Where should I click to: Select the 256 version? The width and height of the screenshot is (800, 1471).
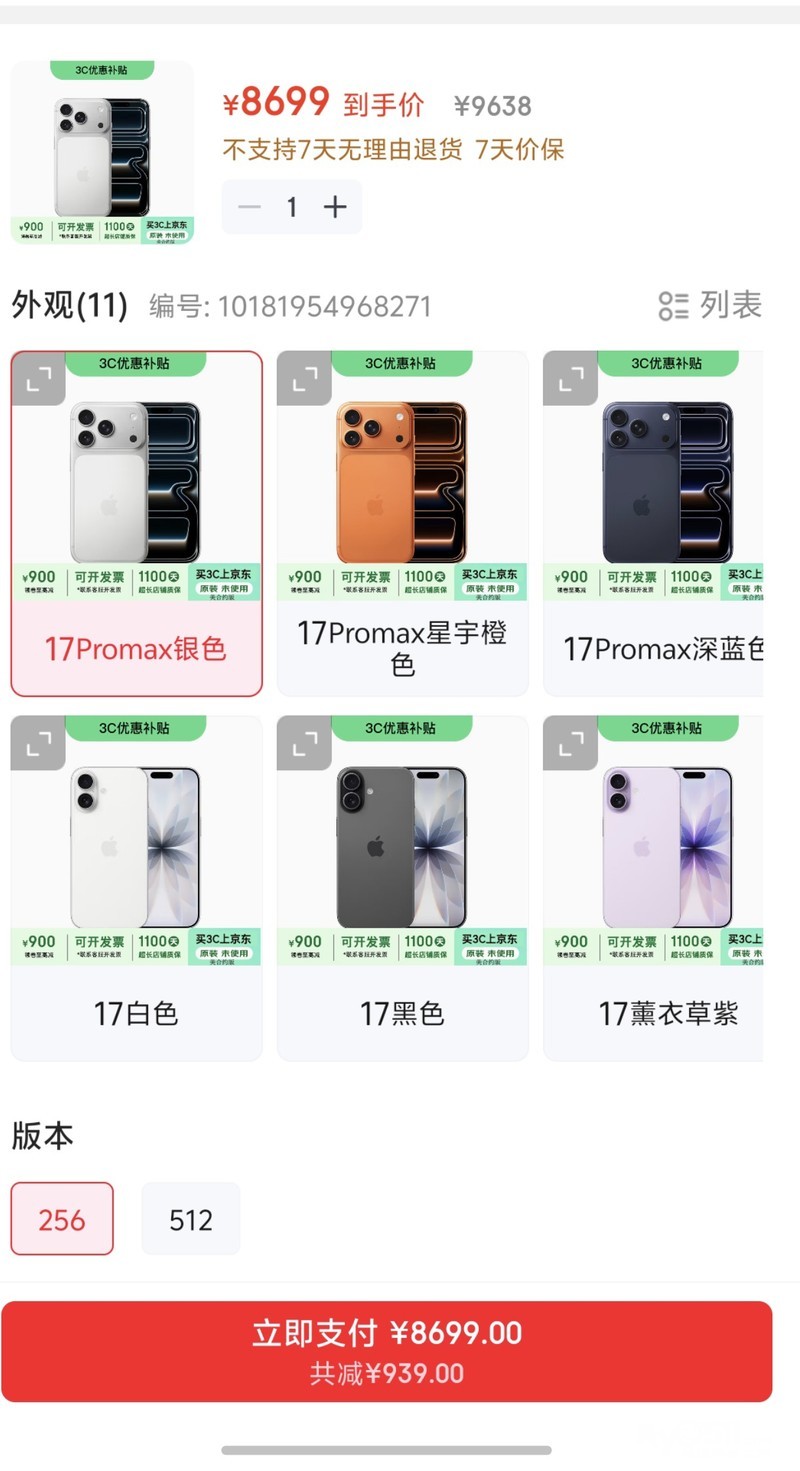pyautogui.click(x=62, y=1219)
